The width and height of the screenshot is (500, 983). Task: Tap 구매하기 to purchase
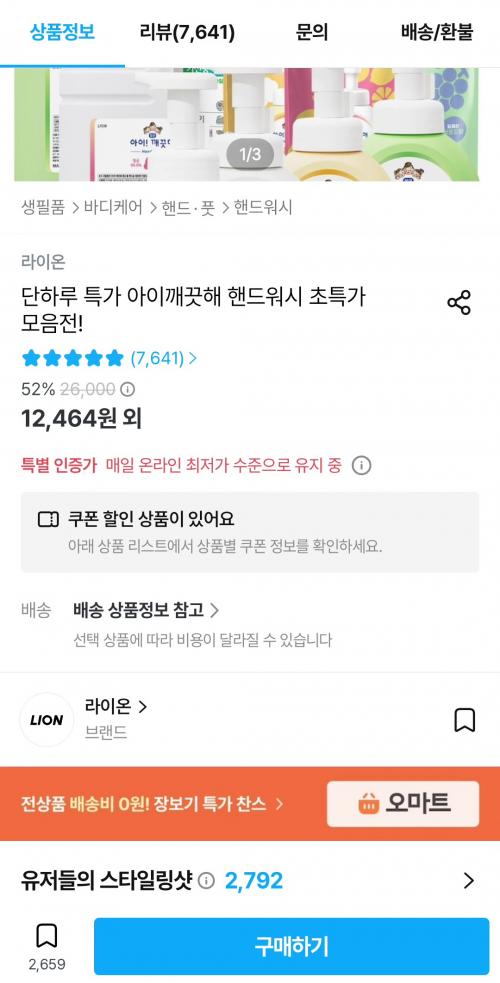tap(291, 947)
